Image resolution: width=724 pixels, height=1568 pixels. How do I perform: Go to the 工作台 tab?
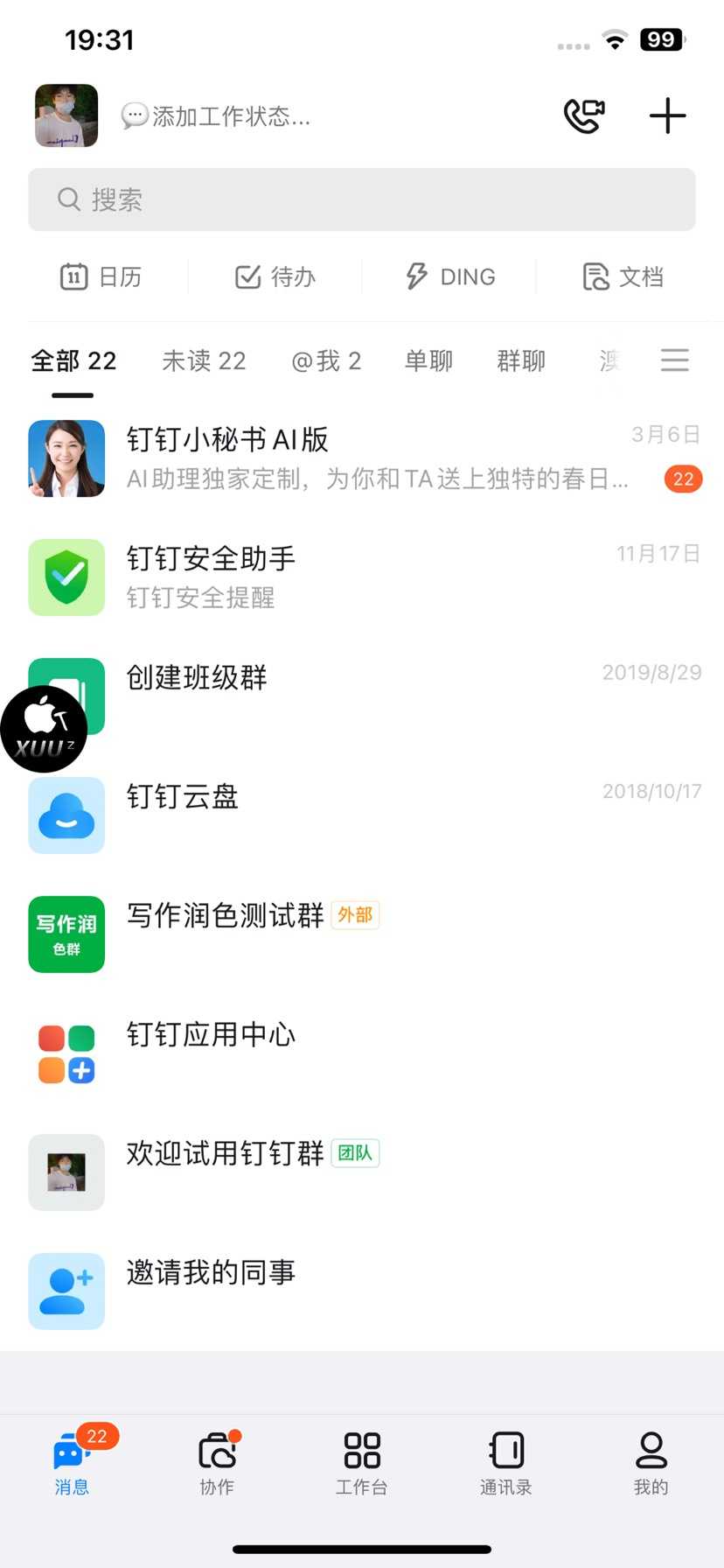pyautogui.click(x=362, y=1463)
